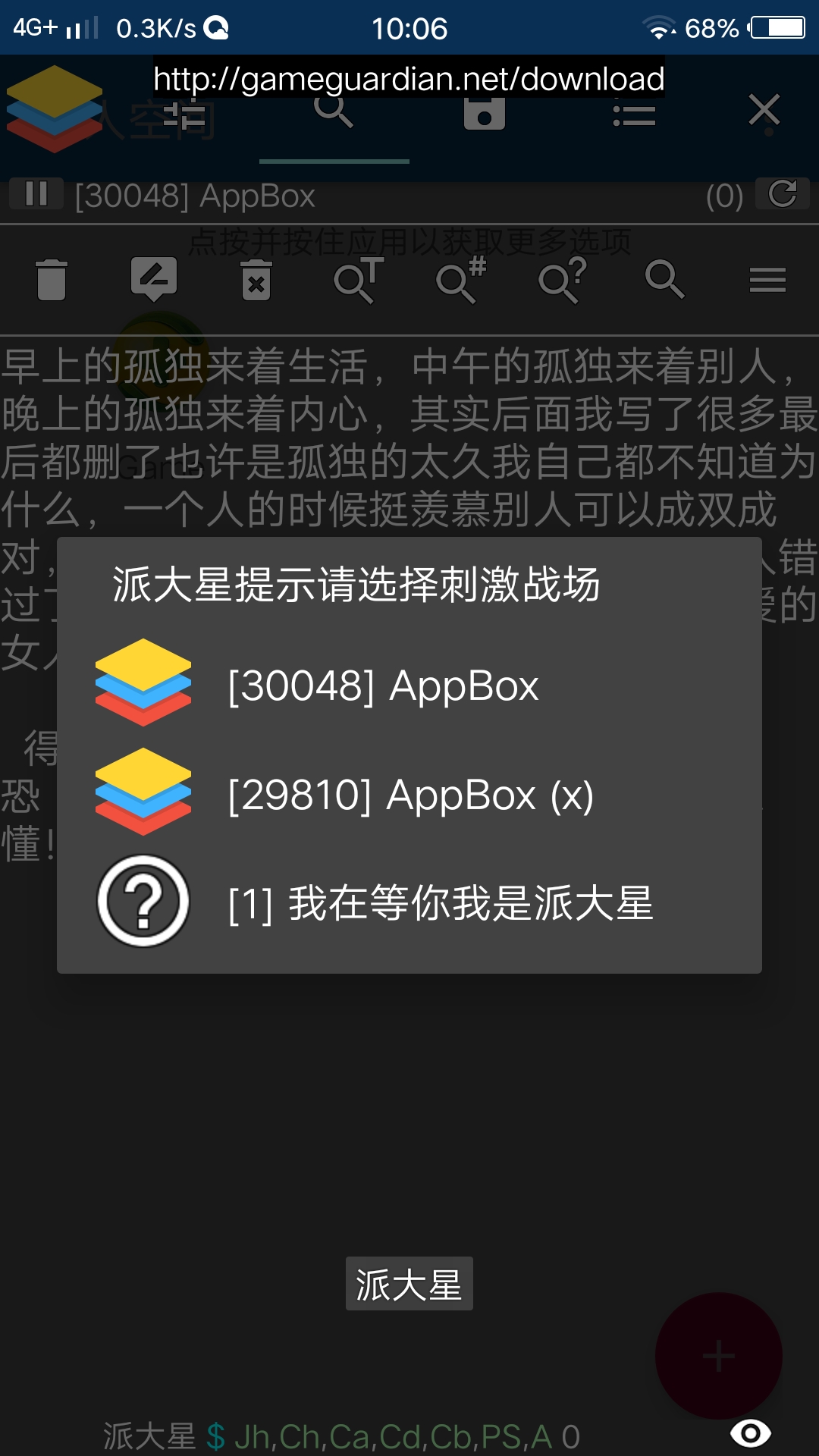The width and height of the screenshot is (819, 1456).
Task: Tap the red plus floating button
Action: coord(719,1356)
